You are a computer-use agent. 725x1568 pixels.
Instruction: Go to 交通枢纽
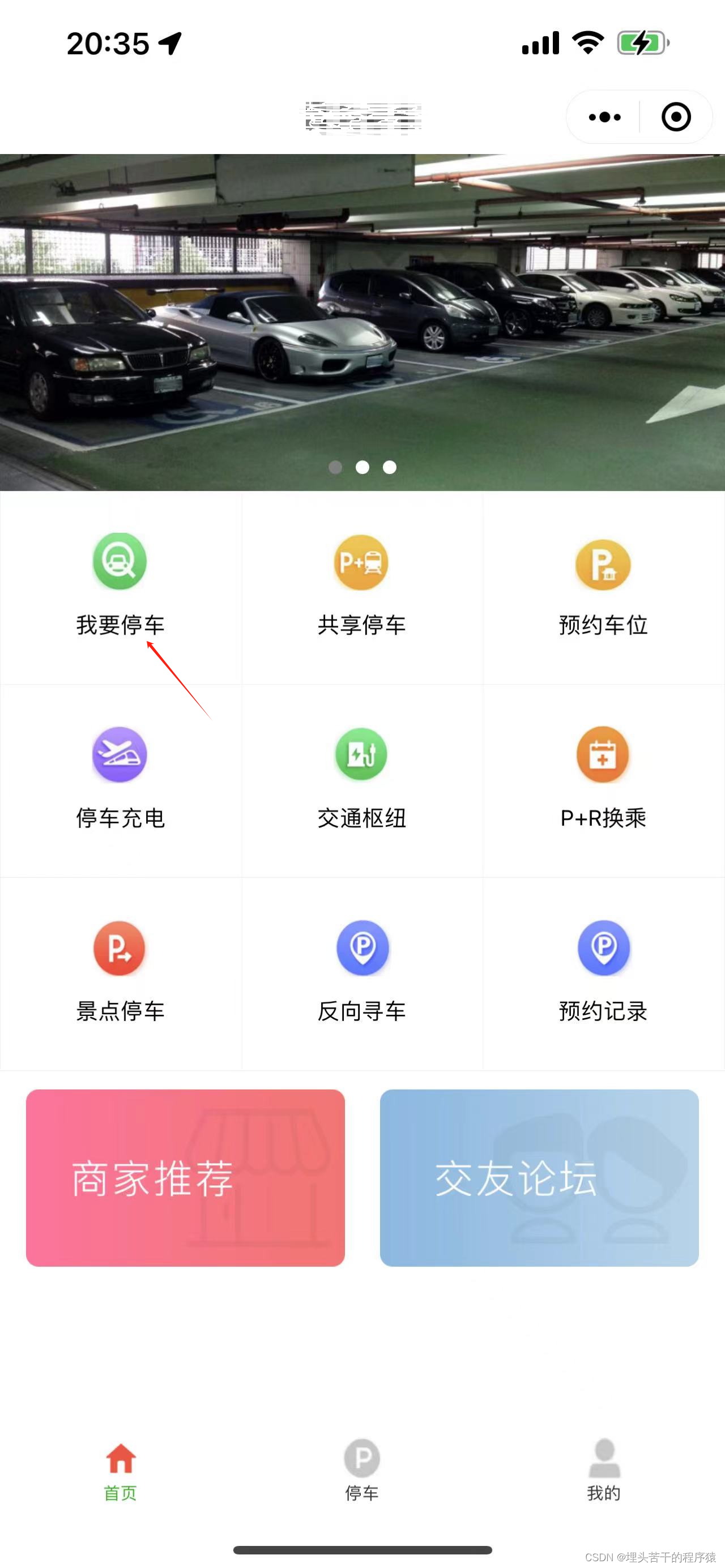pyautogui.click(x=362, y=781)
